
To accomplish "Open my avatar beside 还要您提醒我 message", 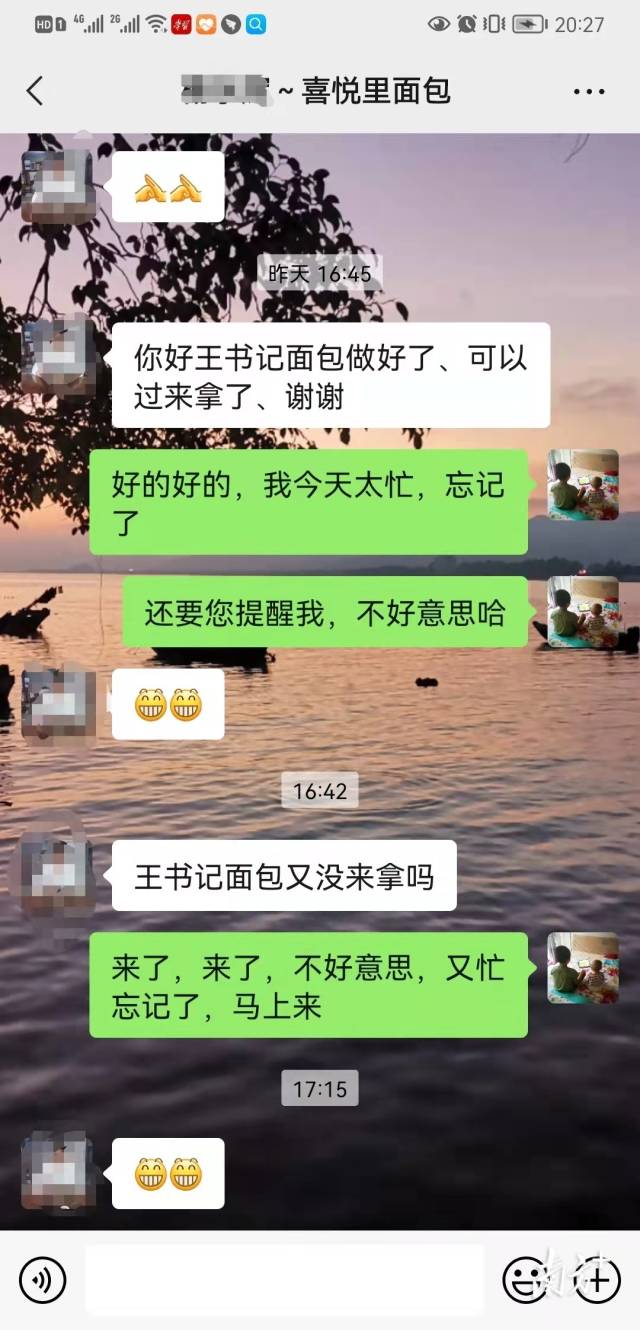I will tap(583, 611).
